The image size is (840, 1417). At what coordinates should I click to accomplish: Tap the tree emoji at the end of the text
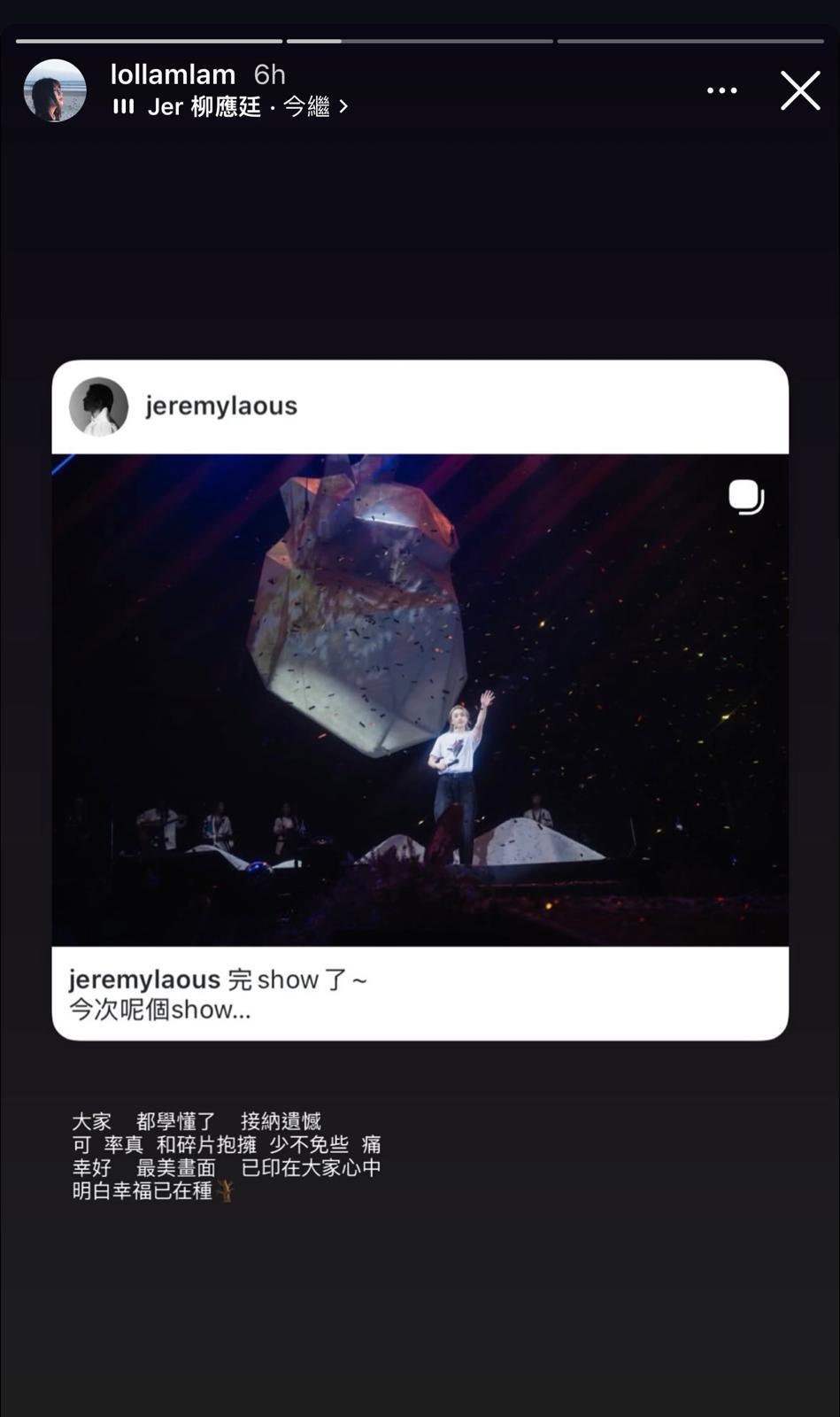pos(225,1192)
